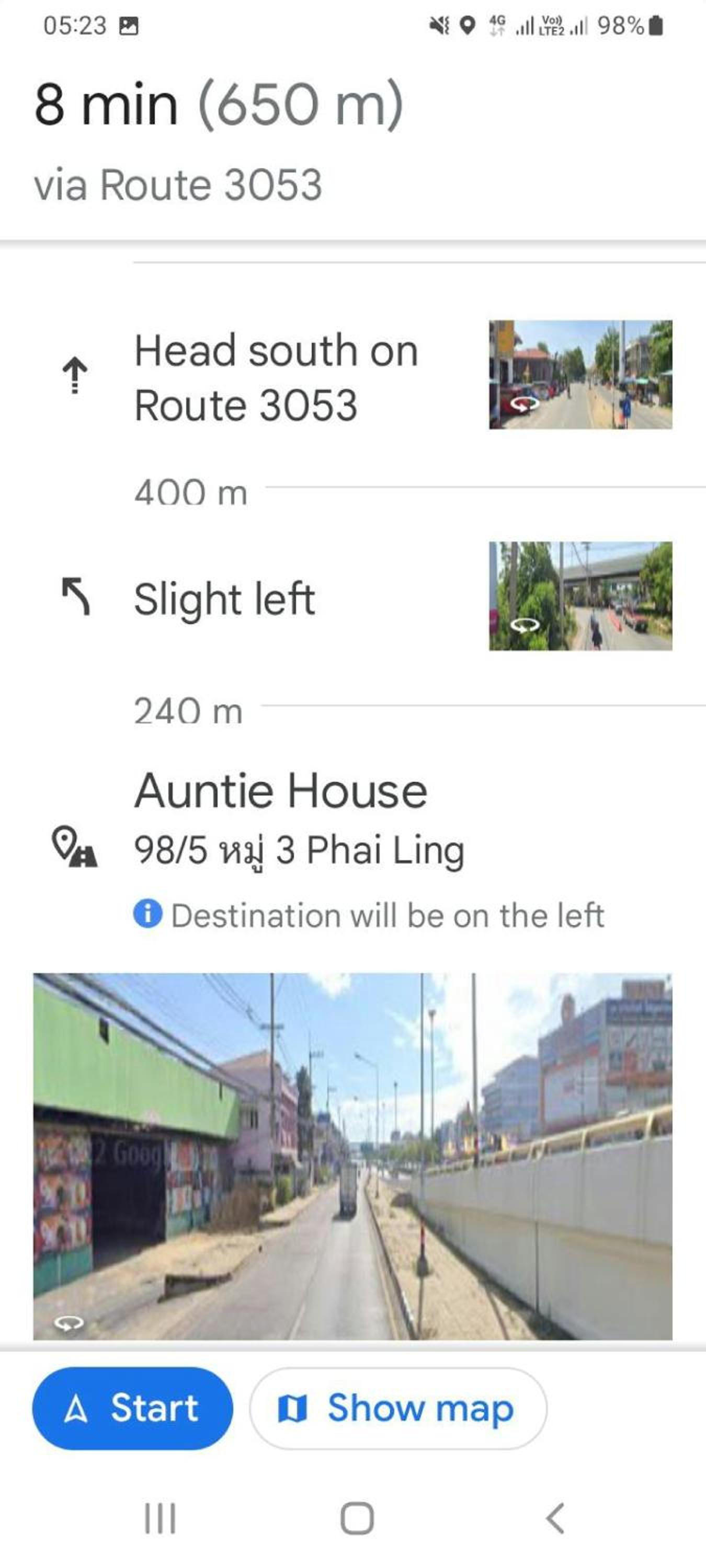The width and height of the screenshot is (706, 1568).
Task: View Street View photo of the destination
Action: [352, 1156]
